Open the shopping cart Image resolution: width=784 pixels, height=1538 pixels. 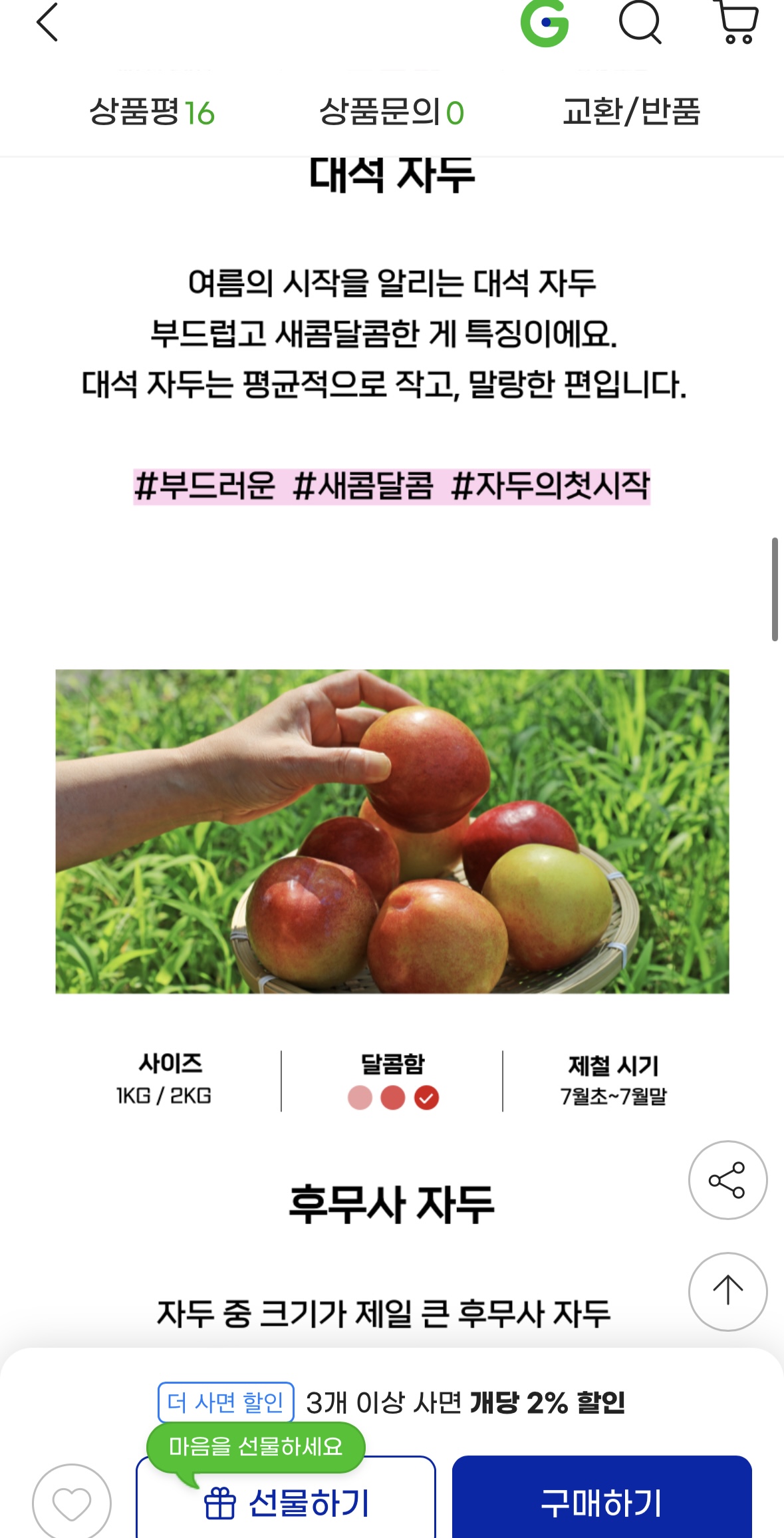(x=737, y=23)
